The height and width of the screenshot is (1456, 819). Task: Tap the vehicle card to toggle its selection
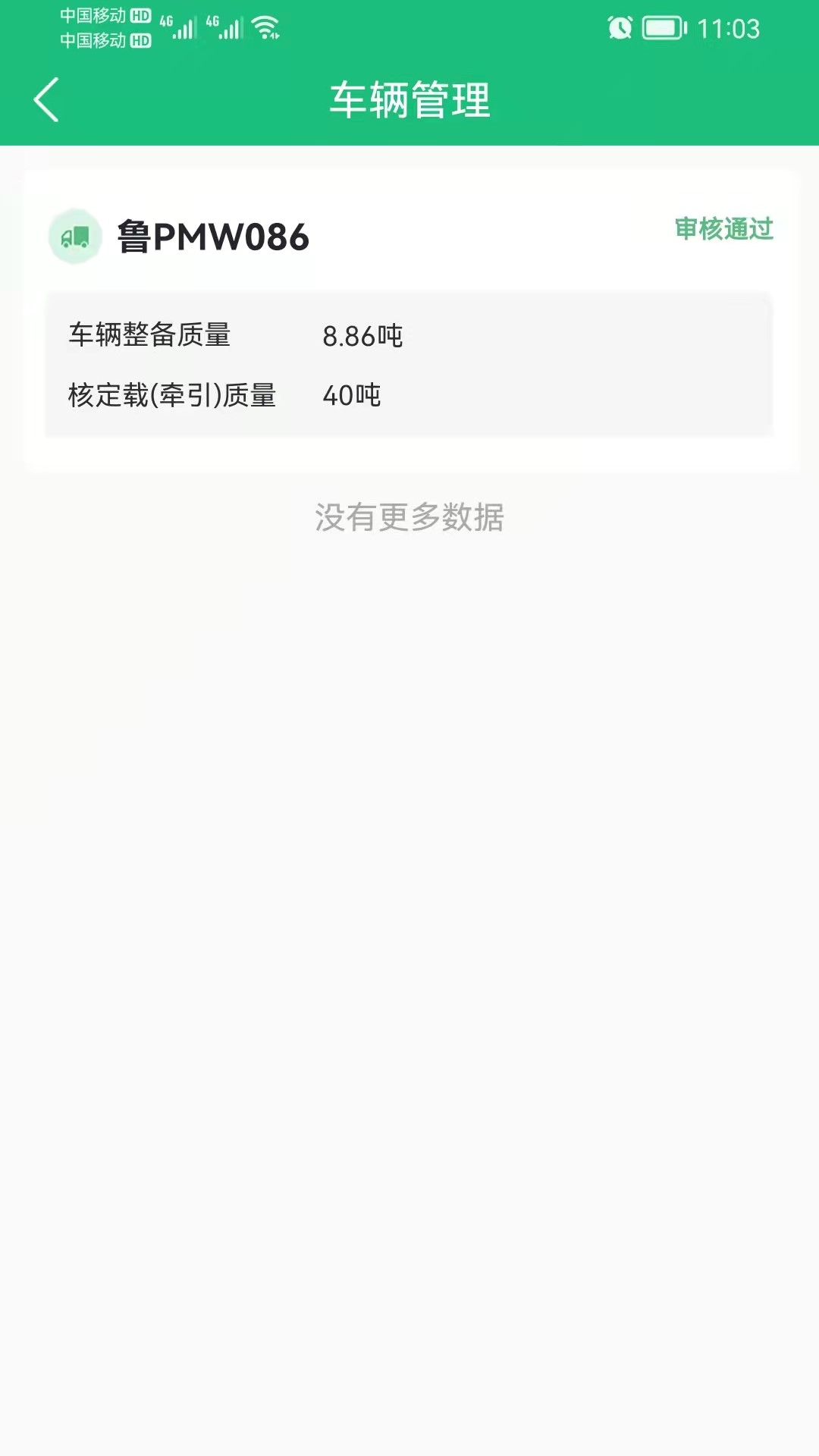pyautogui.click(x=409, y=318)
